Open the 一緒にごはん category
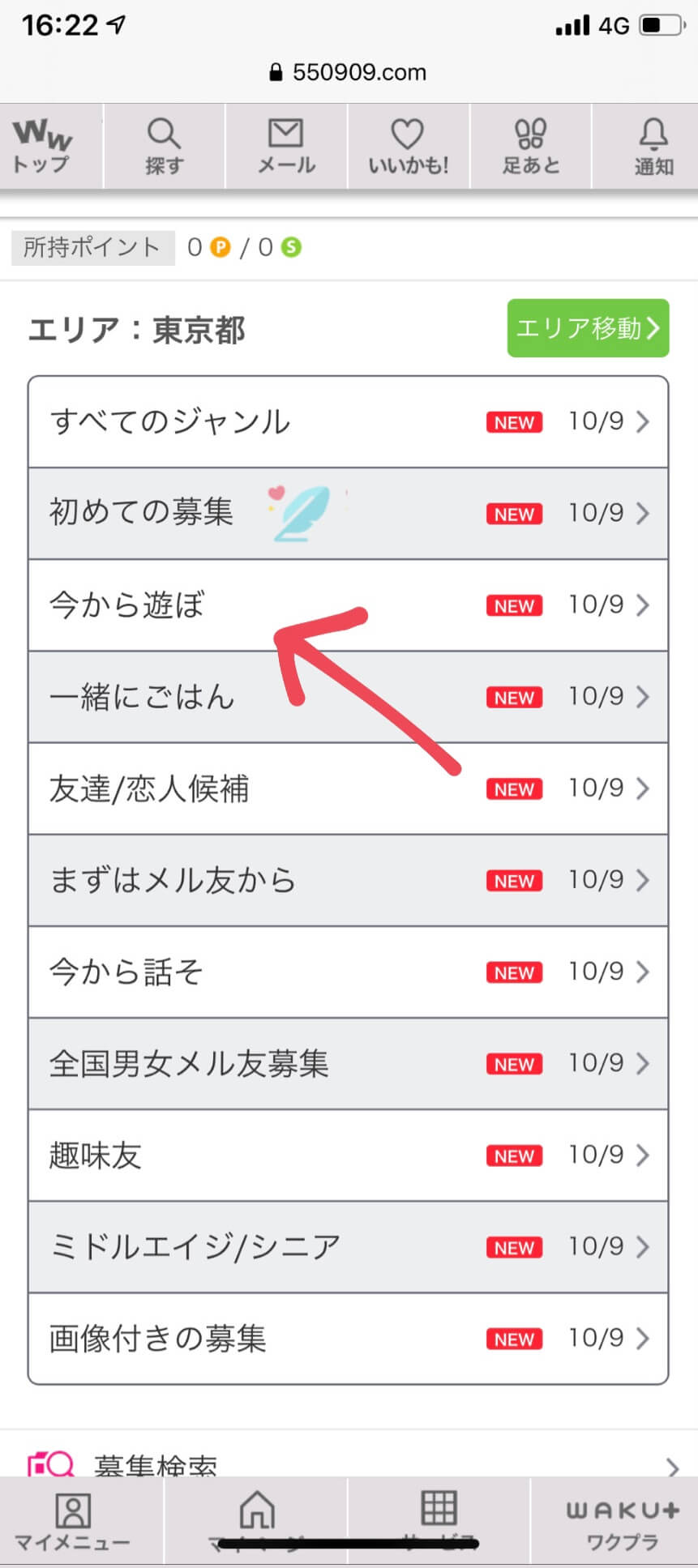Image resolution: width=698 pixels, height=1568 pixels. [x=349, y=697]
